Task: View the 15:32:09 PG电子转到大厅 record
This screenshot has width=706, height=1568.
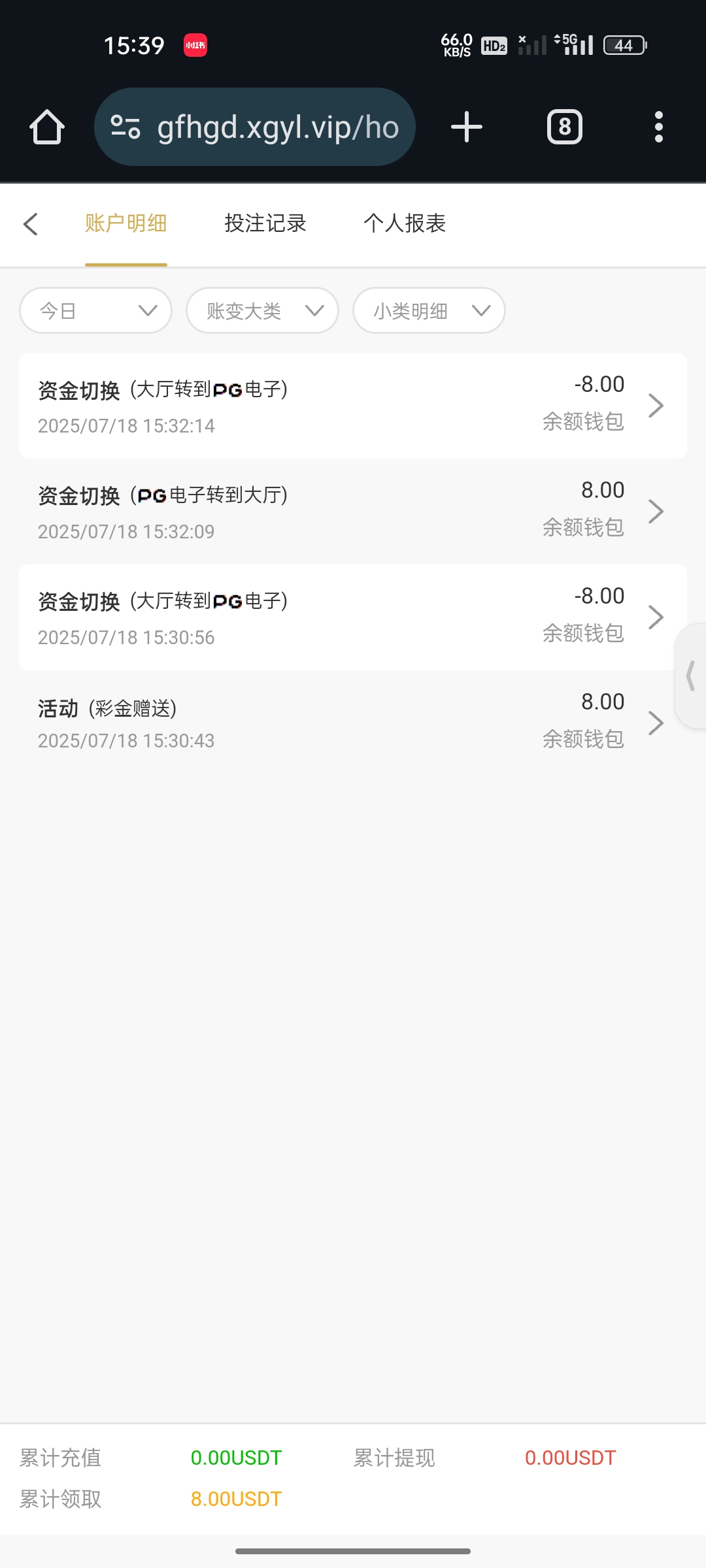Action: 353,512
